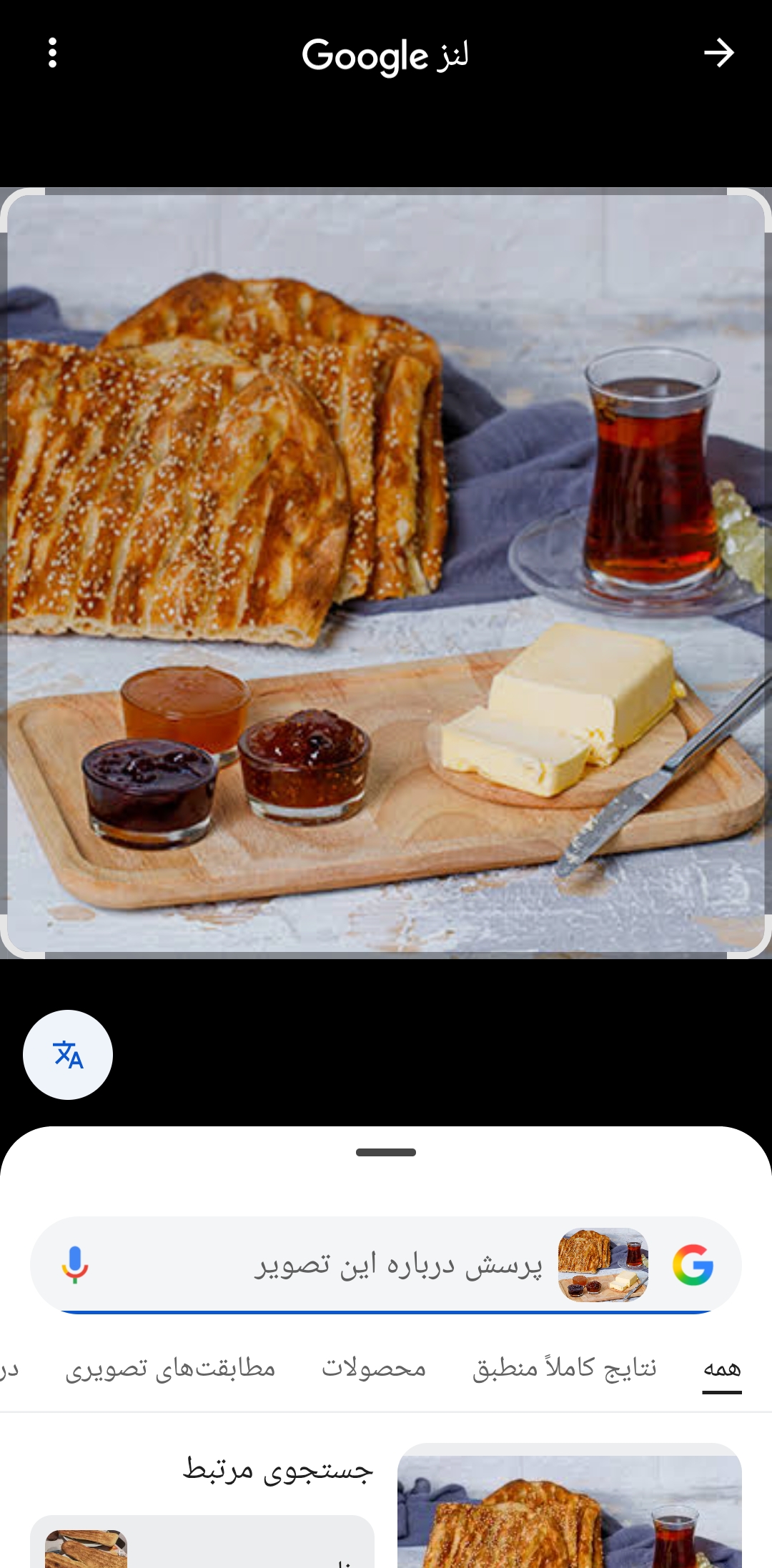Open the three-dot overflow menu

[x=52, y=54]
